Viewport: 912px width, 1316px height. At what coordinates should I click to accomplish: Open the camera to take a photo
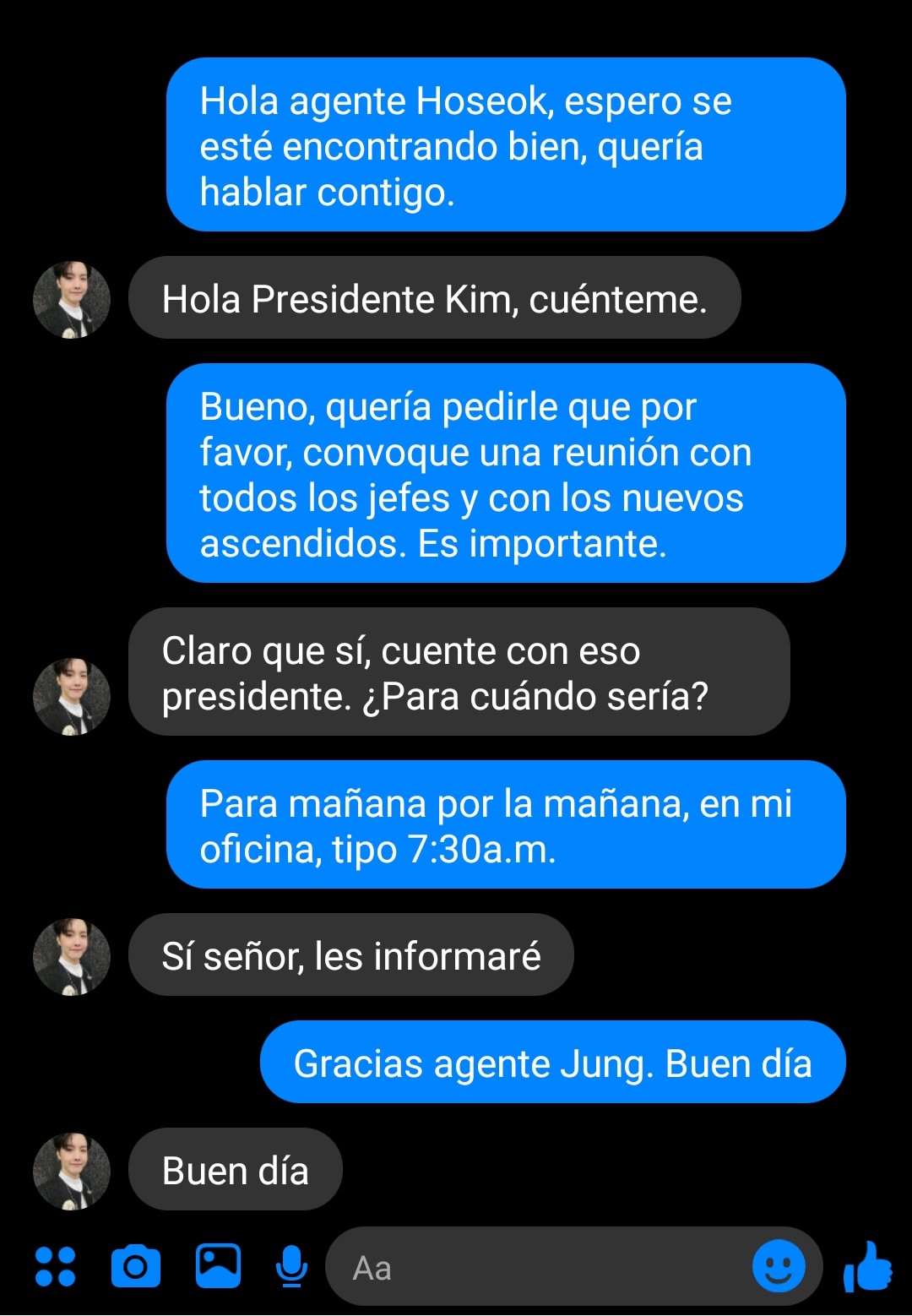coord(136,1266)
